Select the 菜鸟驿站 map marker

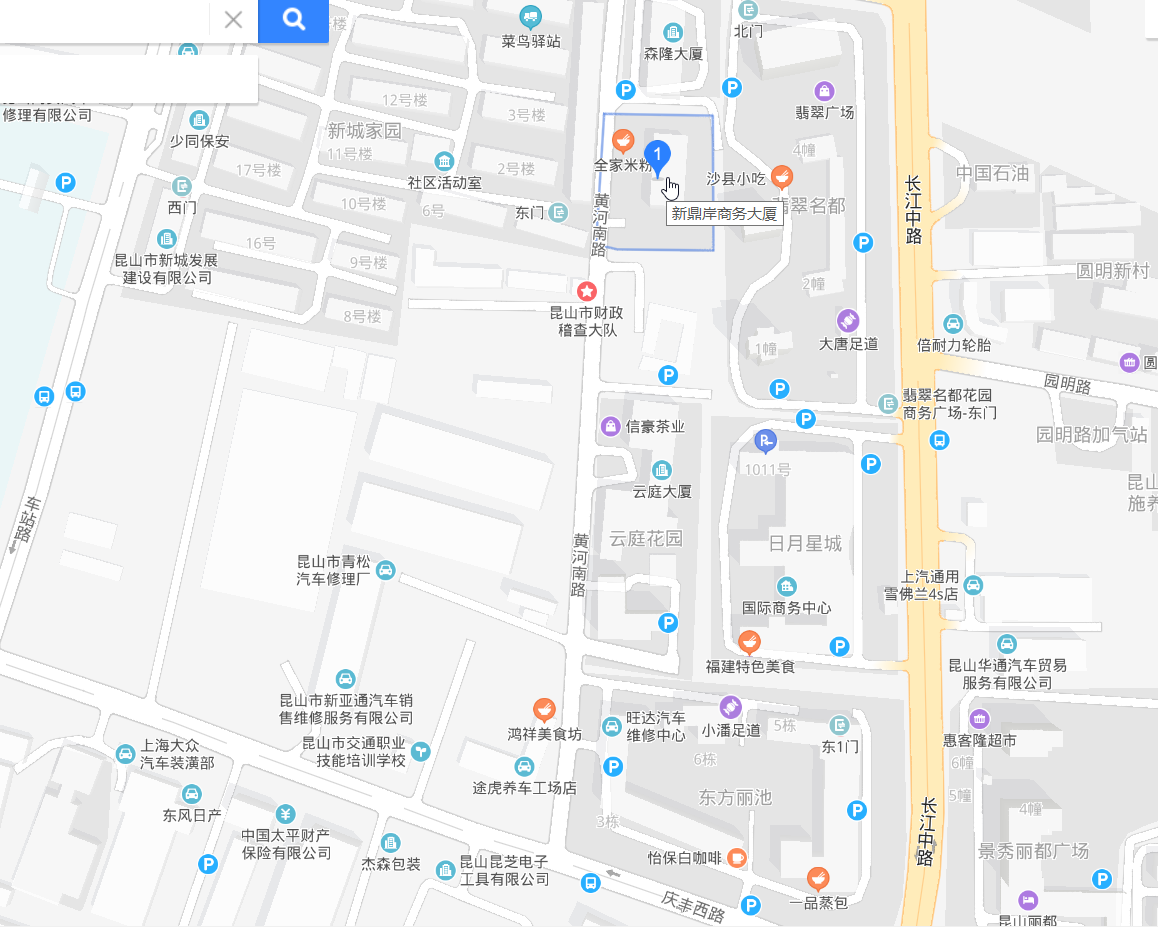tap(531, 17)
